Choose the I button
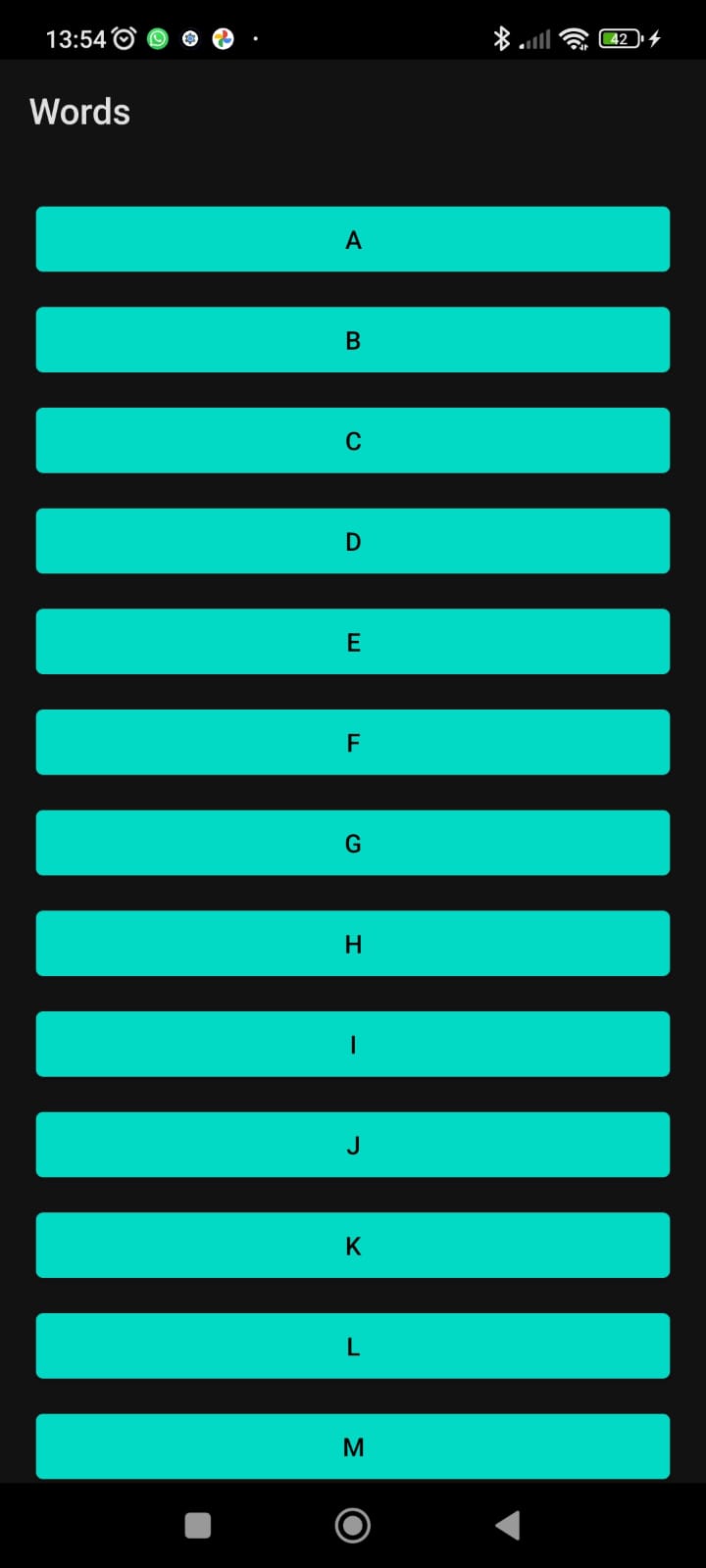 coord(353,1044)
